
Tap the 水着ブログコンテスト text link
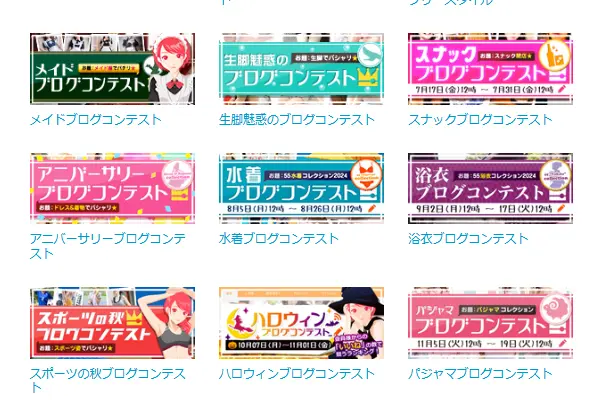(x=275, y=240)
